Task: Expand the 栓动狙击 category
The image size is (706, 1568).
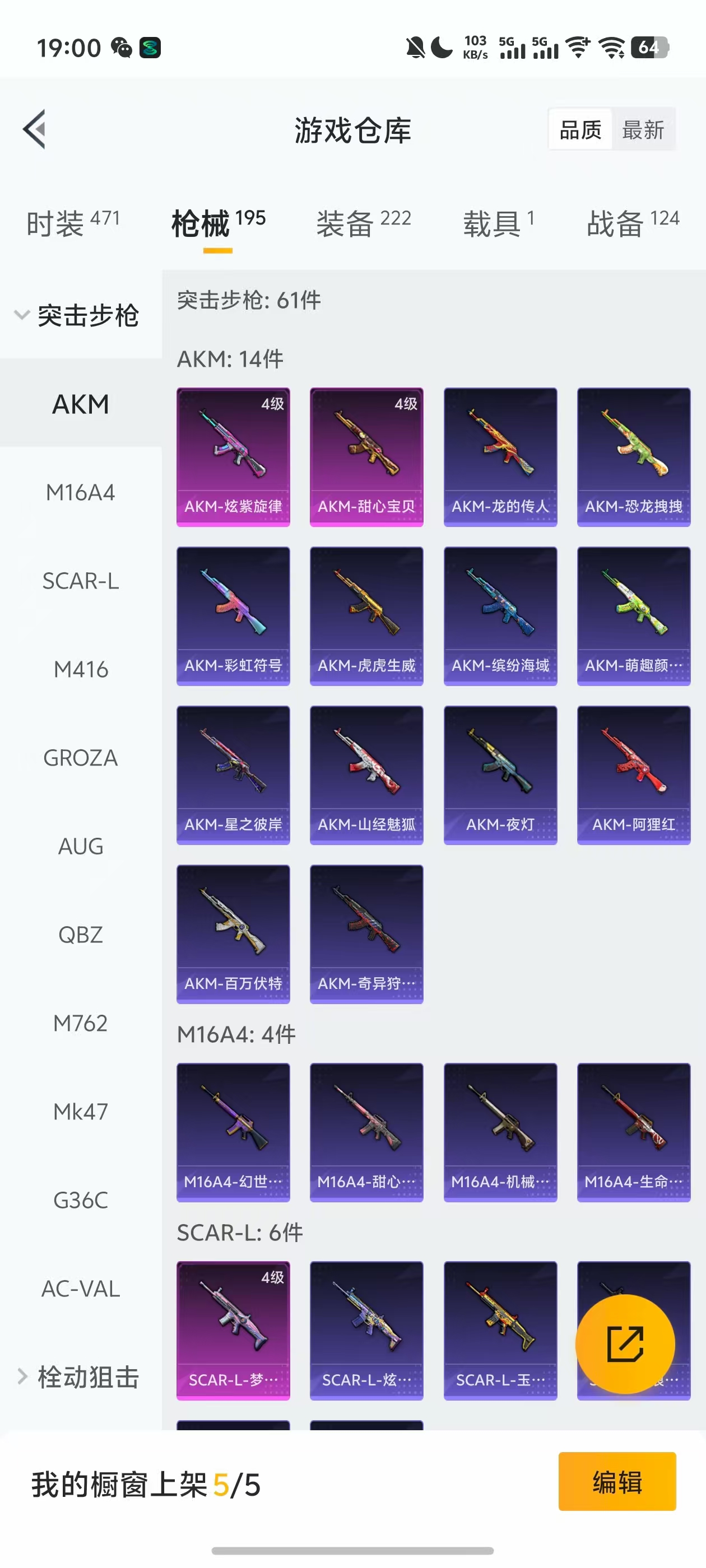Action: click(79, 1377)
